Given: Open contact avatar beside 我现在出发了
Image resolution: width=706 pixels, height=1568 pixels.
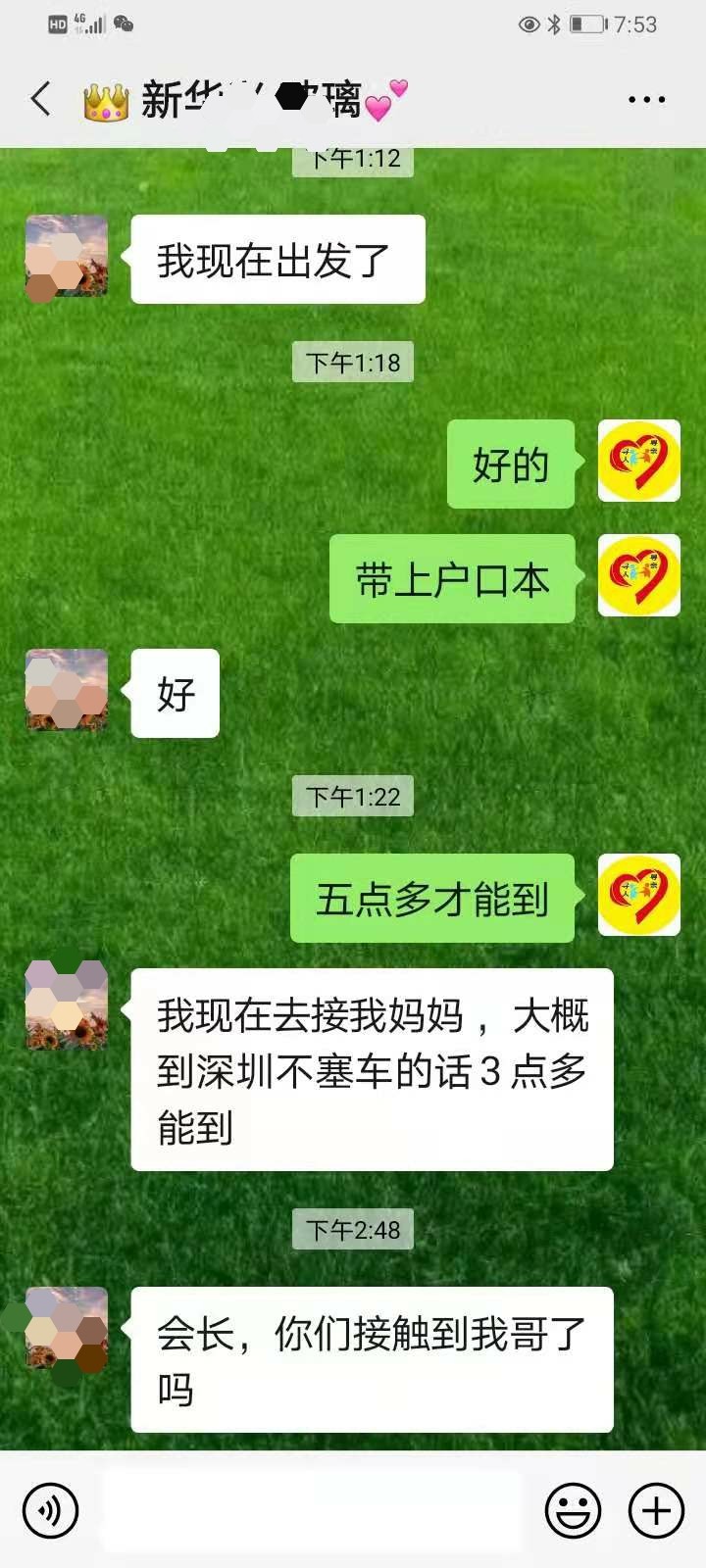Looking at the screenshot, I should point(66,257).
